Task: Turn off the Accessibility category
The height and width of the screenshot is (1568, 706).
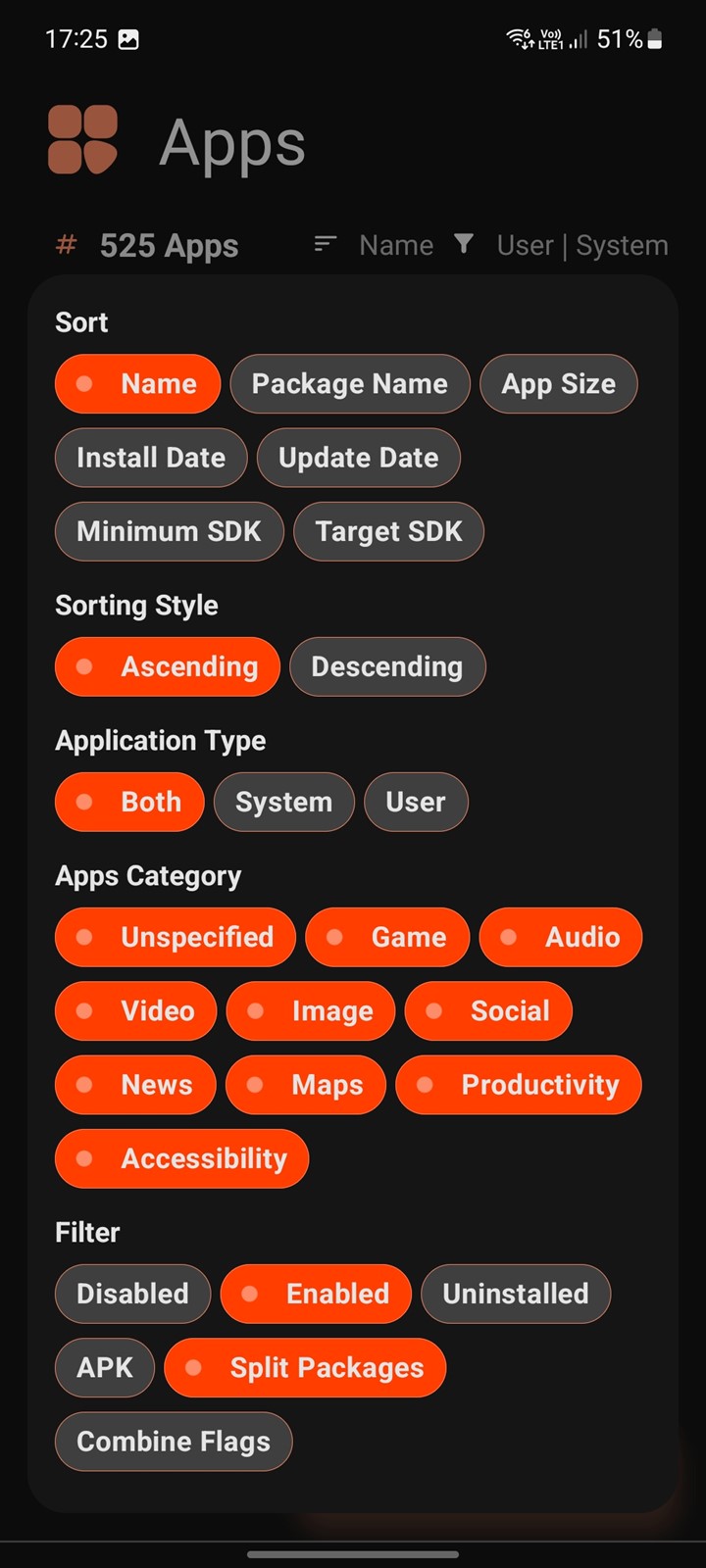Action: (182, 1158)
